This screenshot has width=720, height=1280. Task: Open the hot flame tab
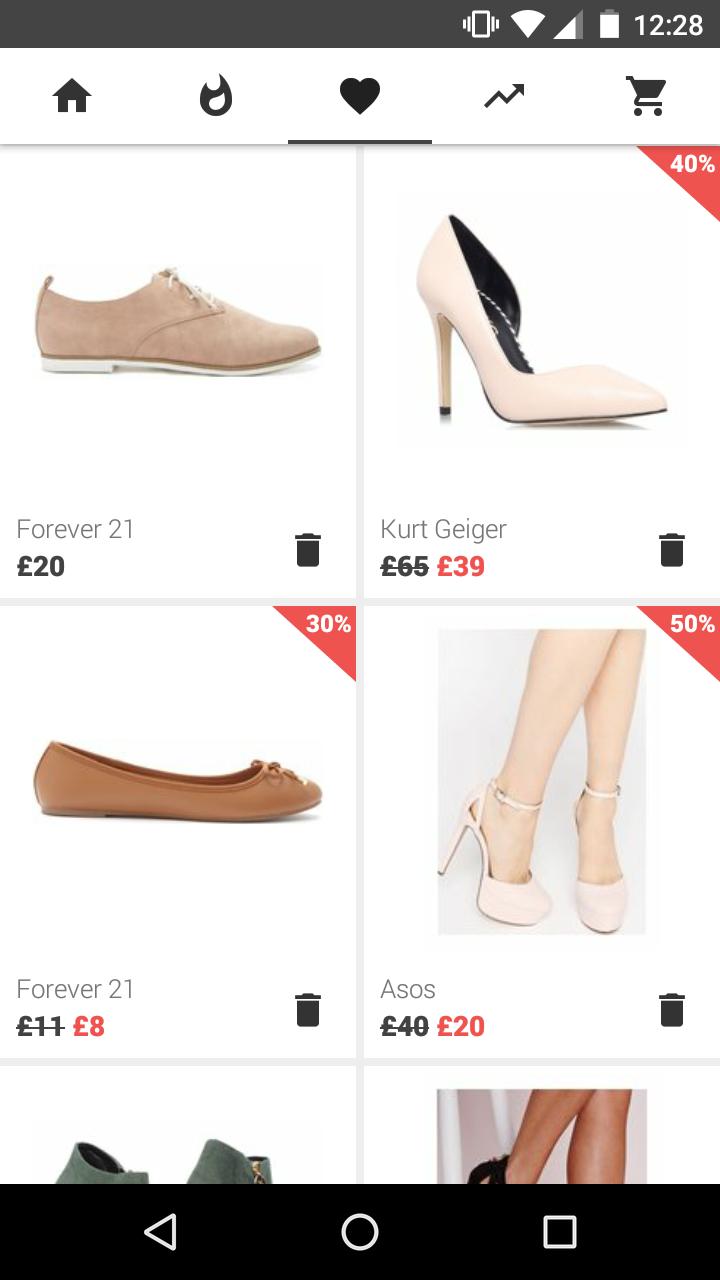[216, 97]
